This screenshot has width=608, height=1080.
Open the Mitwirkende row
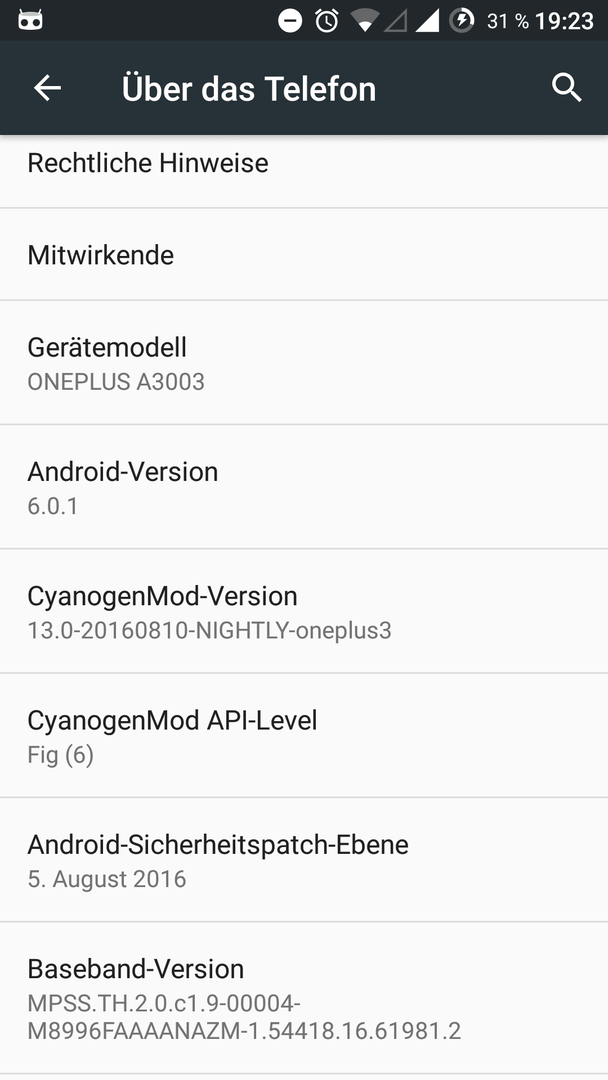304,254
